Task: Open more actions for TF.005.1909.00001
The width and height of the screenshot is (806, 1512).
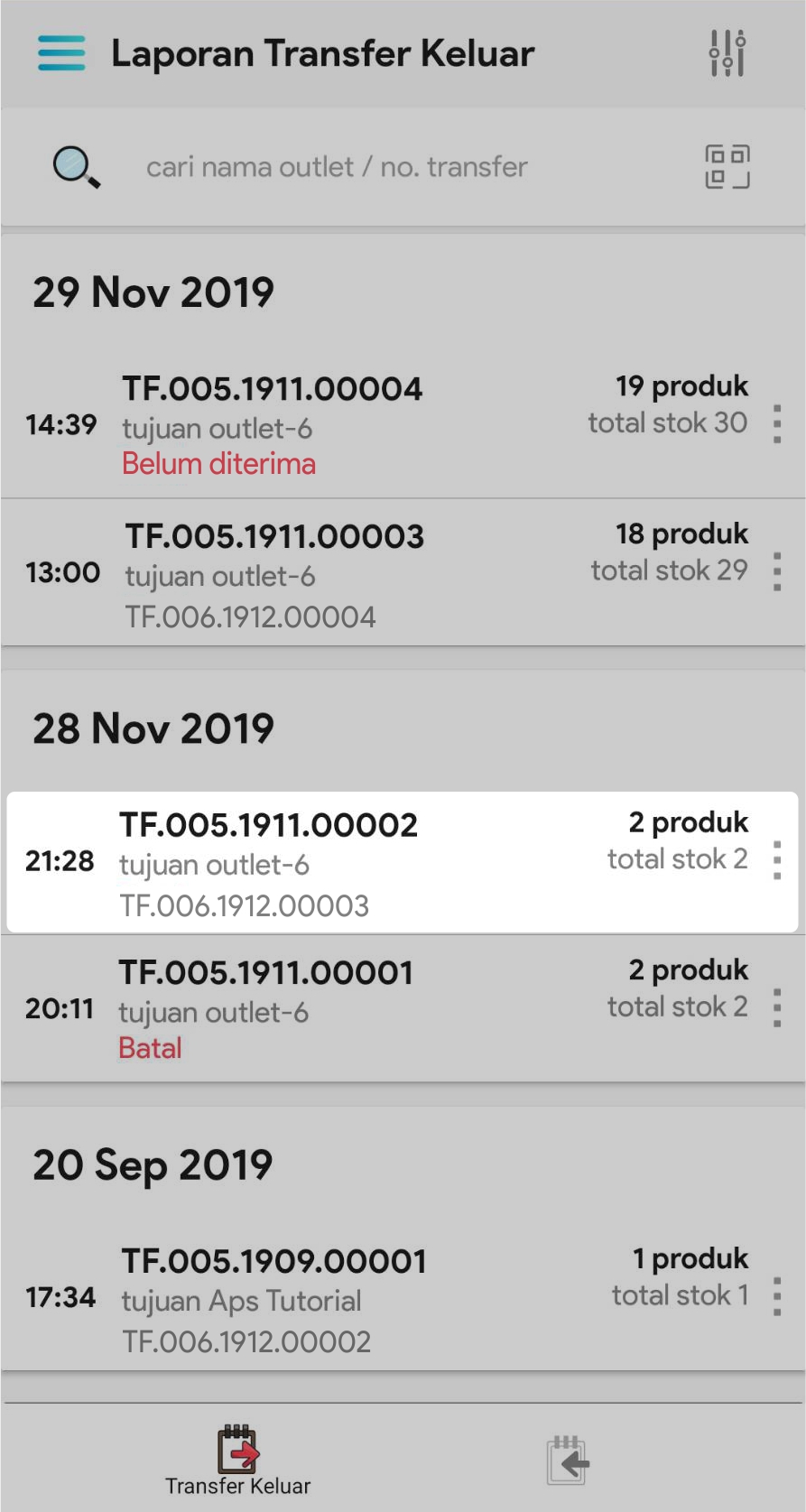Action: click(777, 1297)
